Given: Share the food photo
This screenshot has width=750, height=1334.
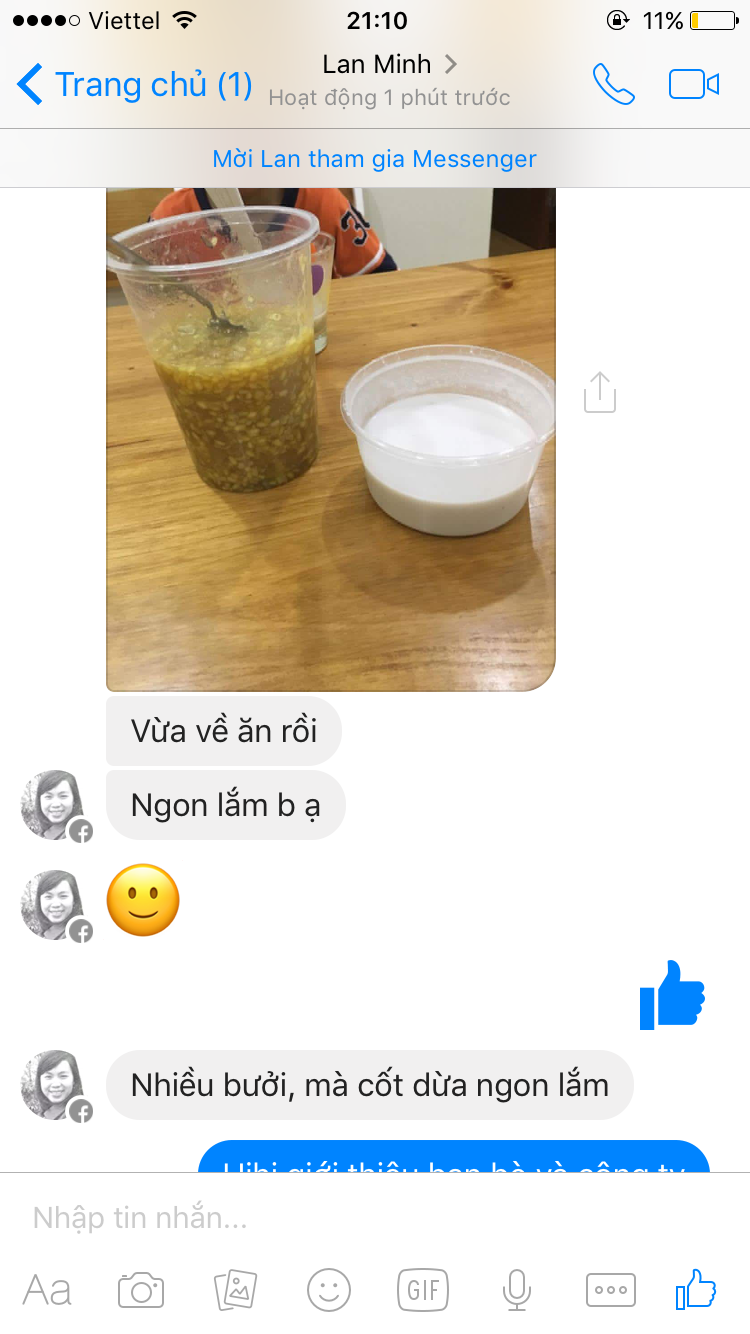Looking at the screenshot, I should click(600, 393).
